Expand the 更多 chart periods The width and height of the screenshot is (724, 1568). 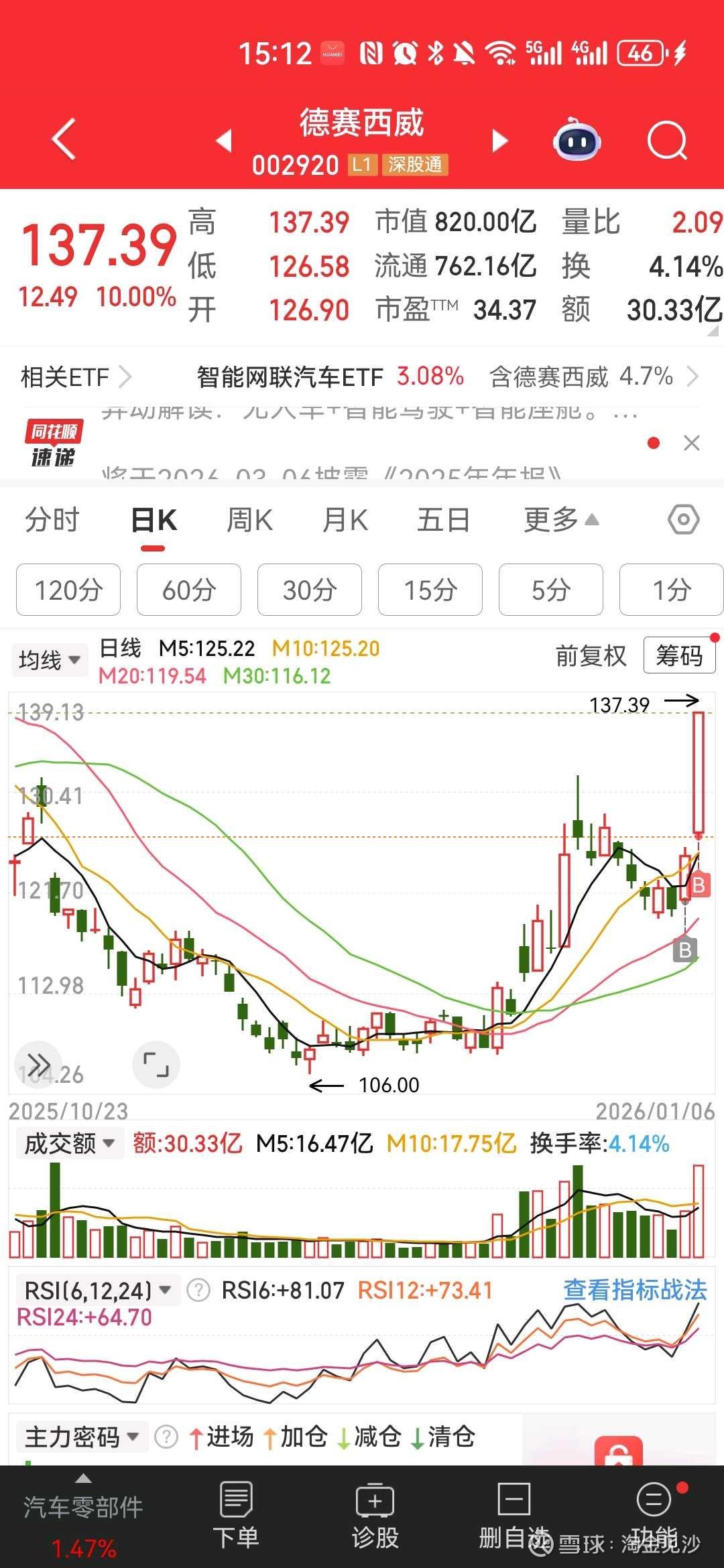tap(560, 520)
